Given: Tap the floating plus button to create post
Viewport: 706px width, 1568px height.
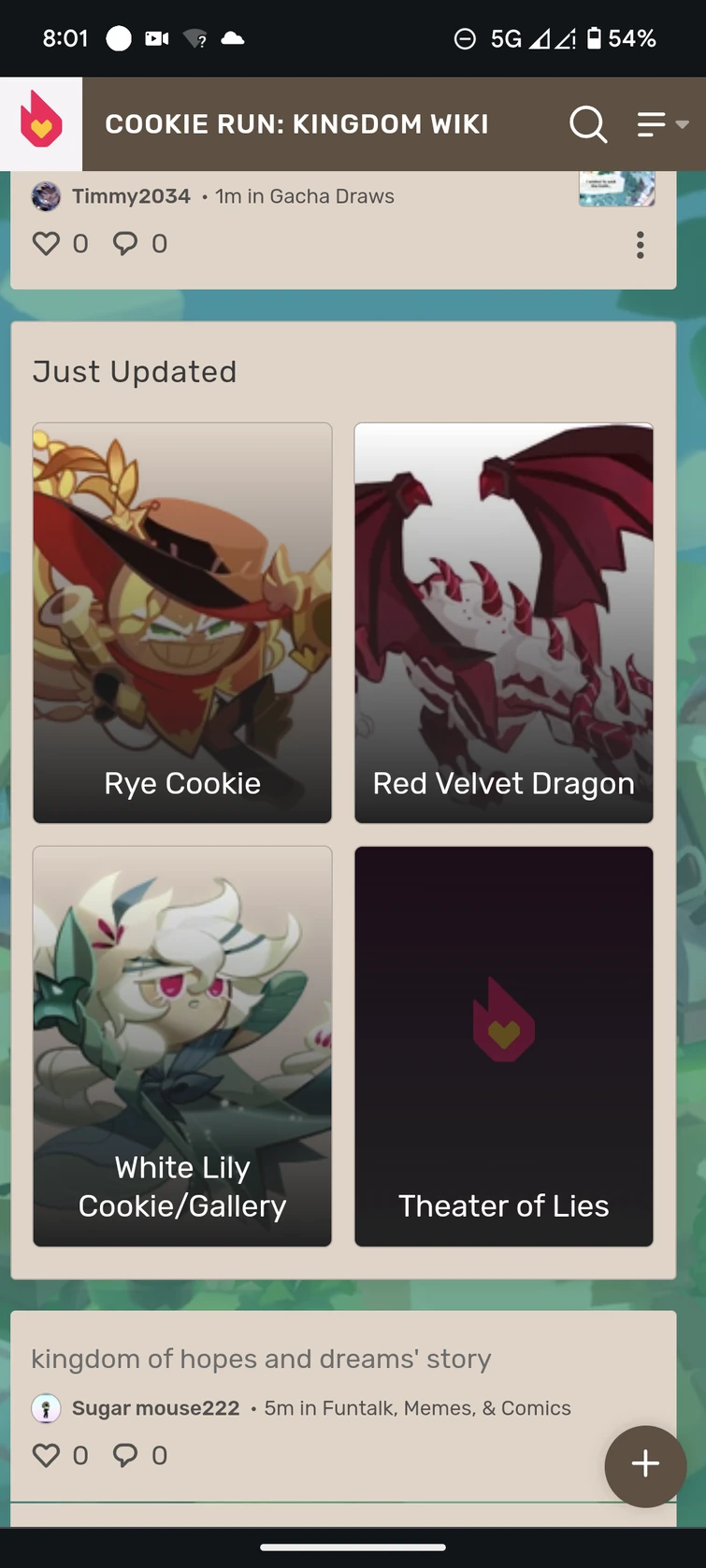Looking at the screenshot, I should point(644,1465).
